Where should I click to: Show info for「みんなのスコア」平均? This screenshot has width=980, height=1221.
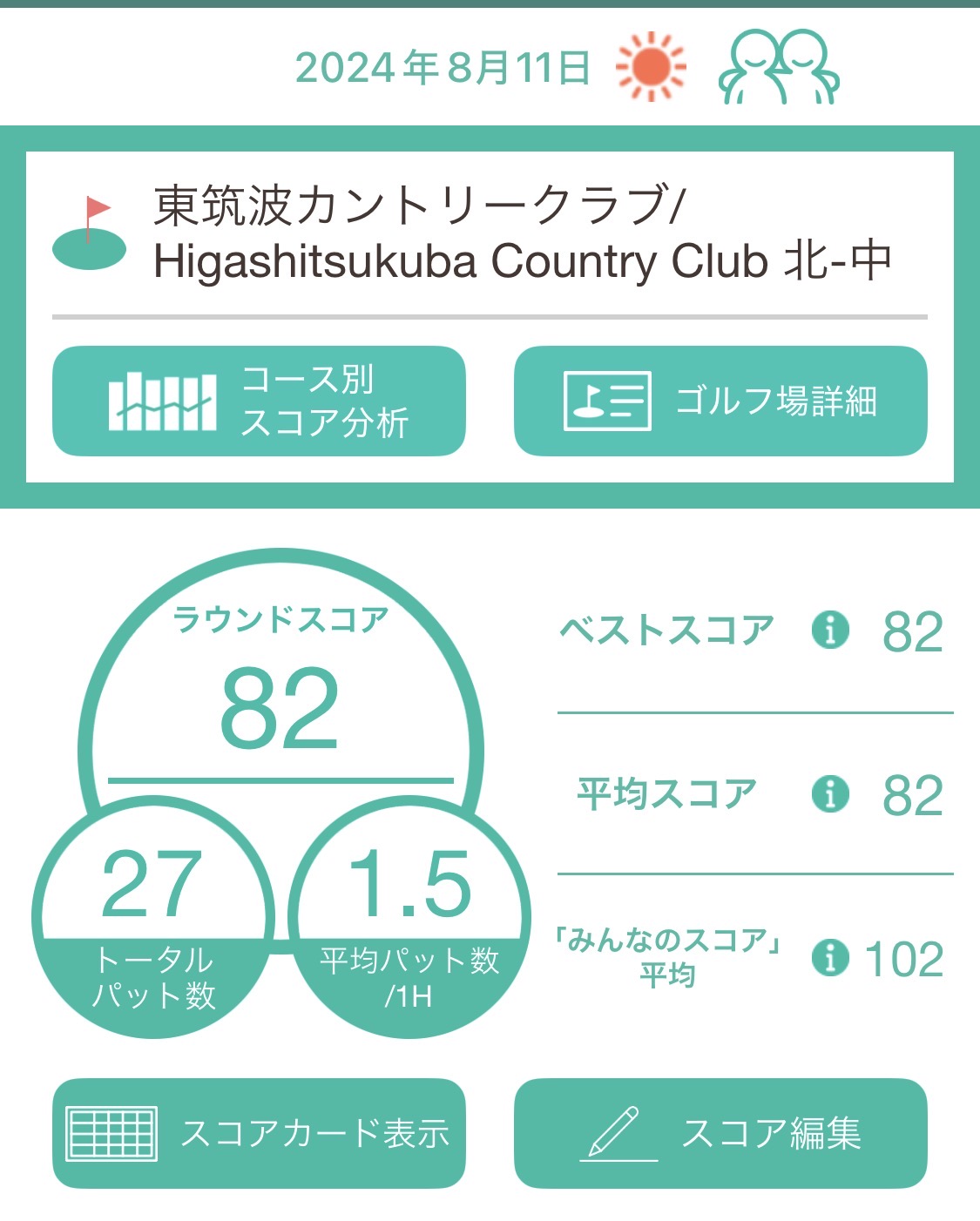click(x=830, y=957)
